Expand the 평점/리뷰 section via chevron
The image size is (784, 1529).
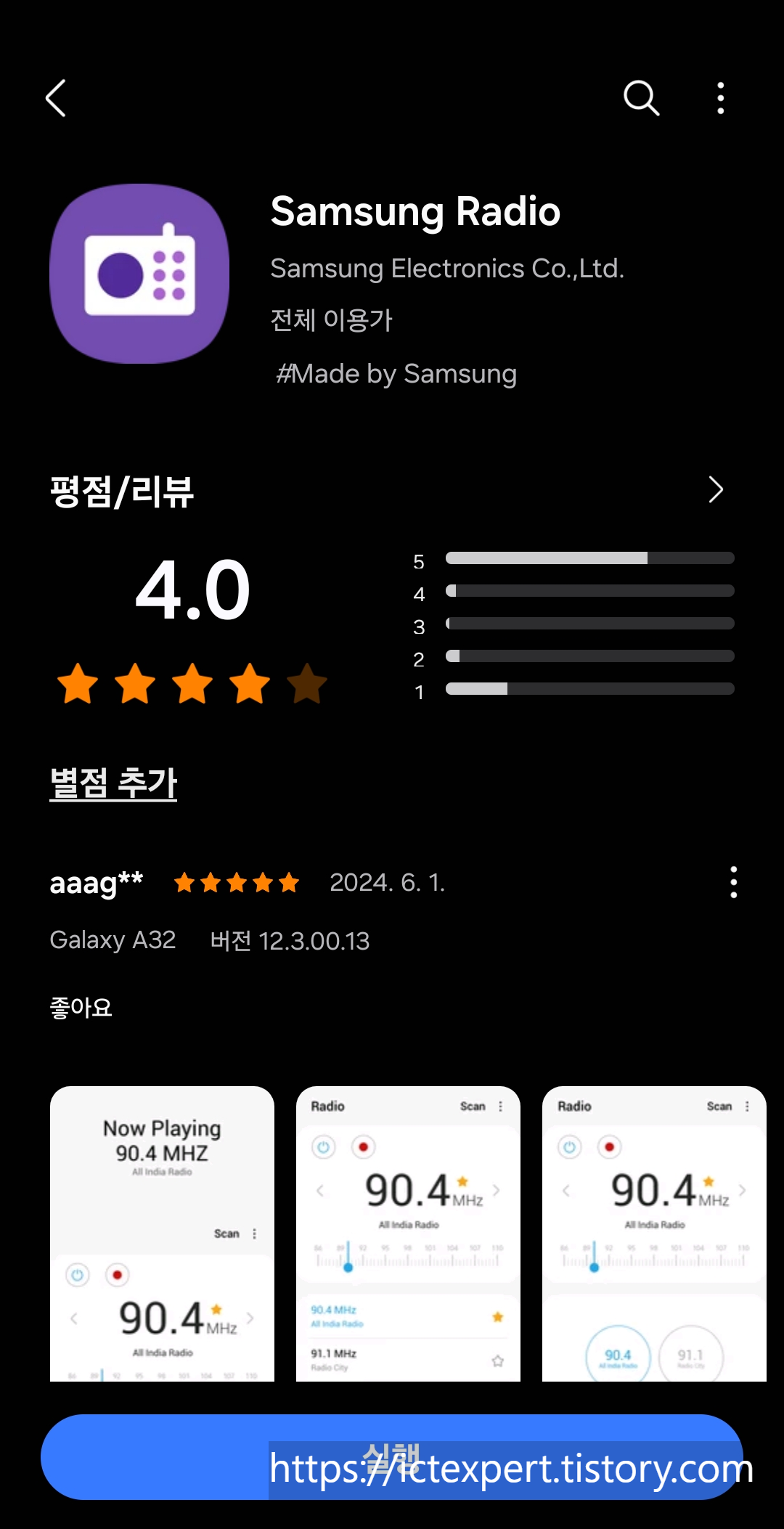(x=715, y=490)
